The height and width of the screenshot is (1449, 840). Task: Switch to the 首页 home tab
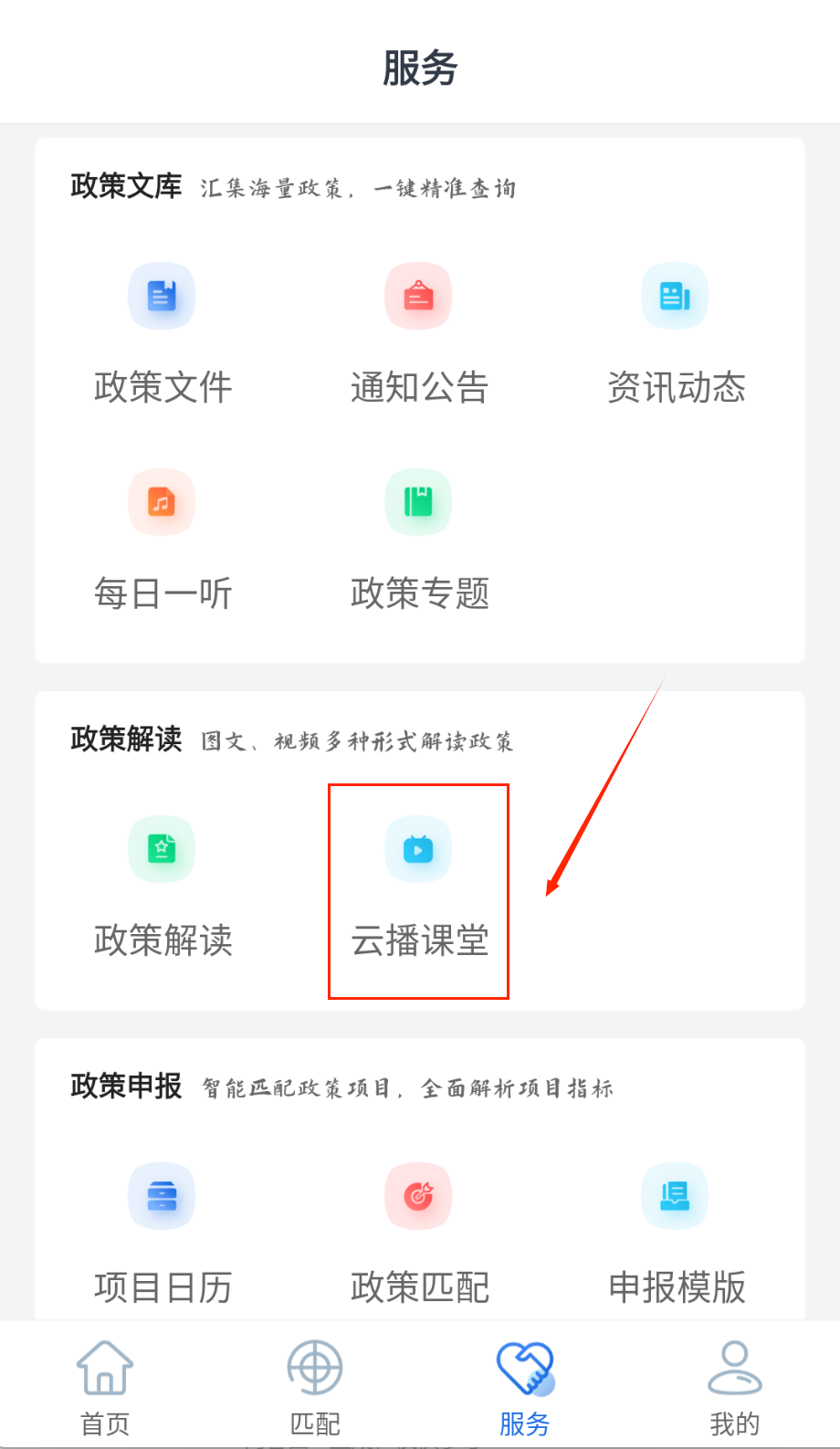pyautogui.click(x=105, y=1388)
